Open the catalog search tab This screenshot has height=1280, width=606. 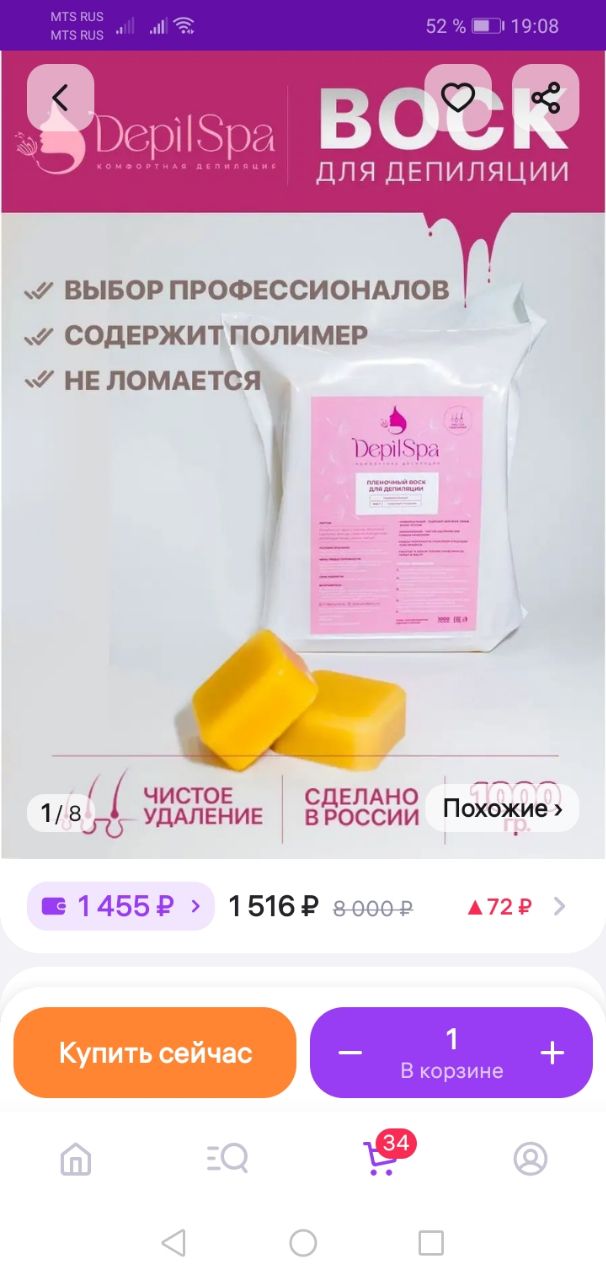pos(227,1159)
